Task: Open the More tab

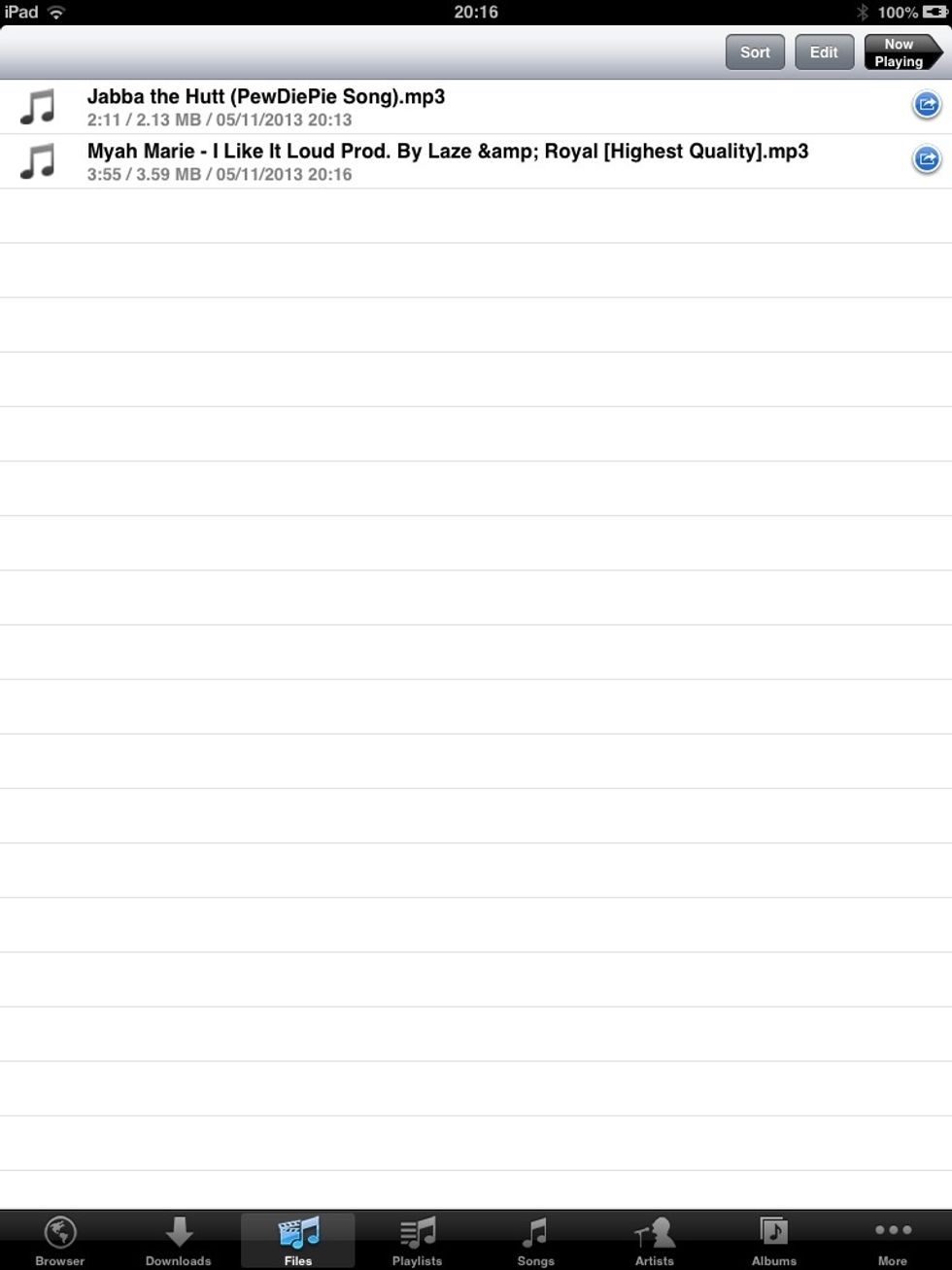Action: point(892,1241)
